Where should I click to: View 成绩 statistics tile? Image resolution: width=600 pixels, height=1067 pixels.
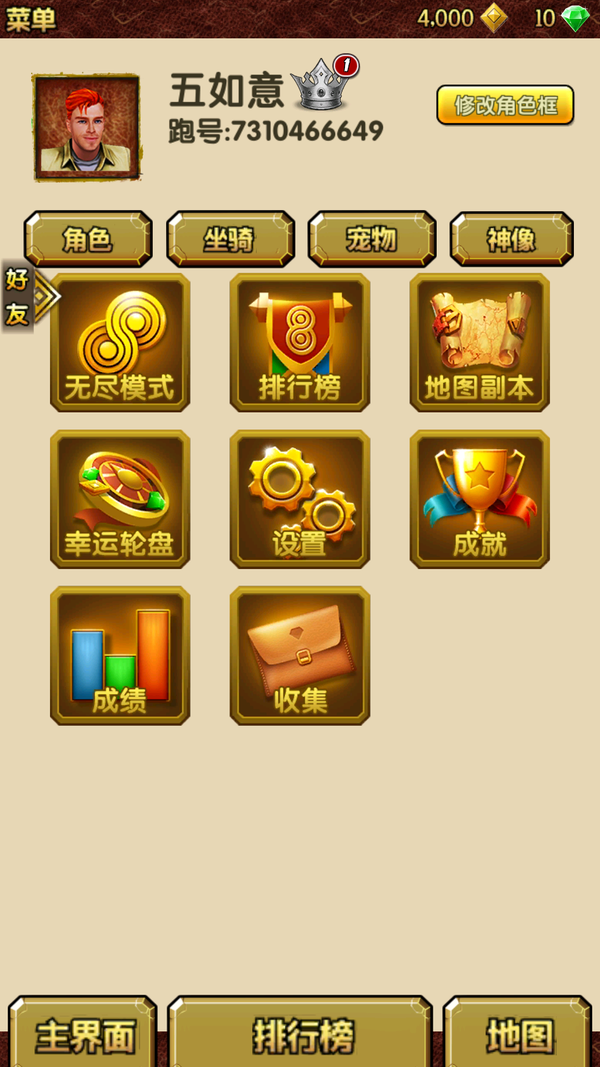point(120,655)
